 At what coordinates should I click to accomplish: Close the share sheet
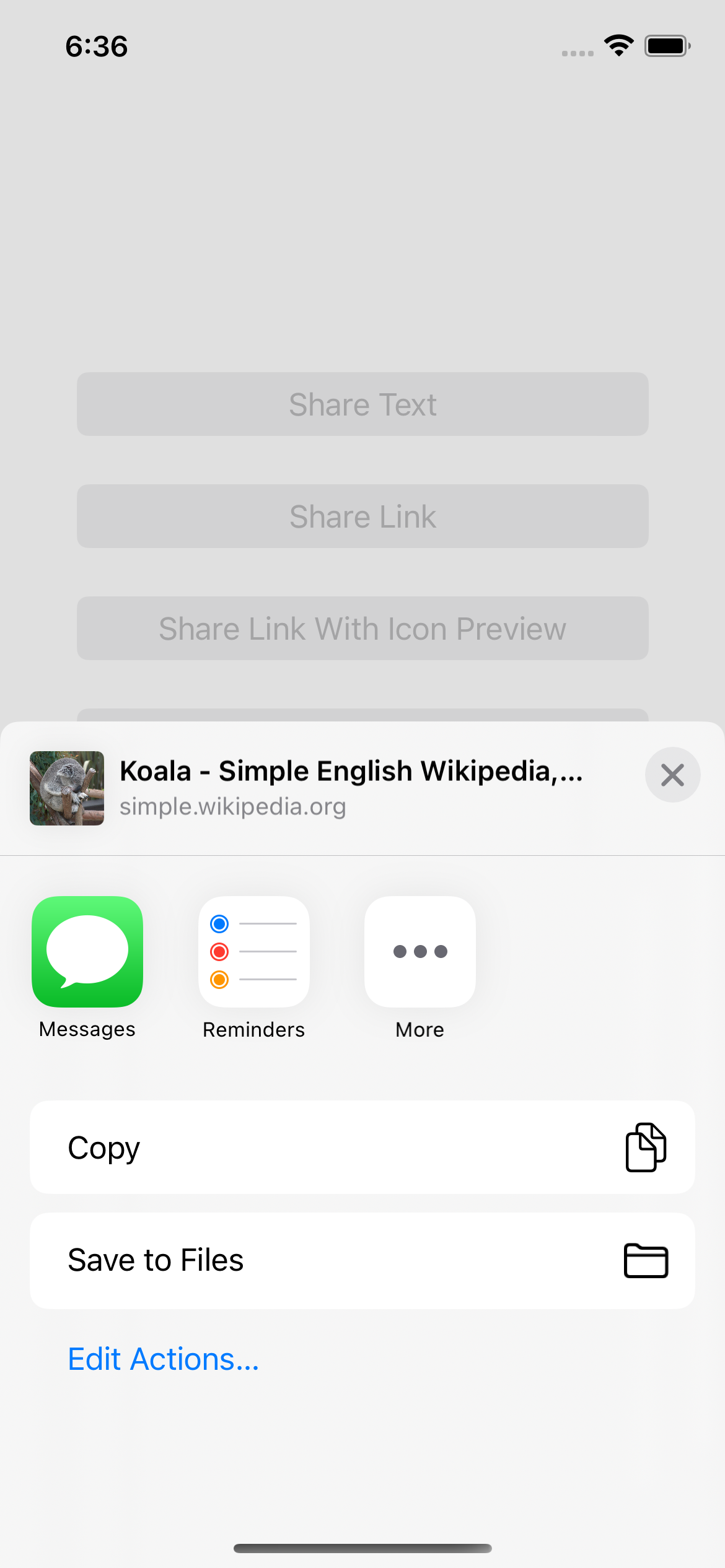pos(672,775)
